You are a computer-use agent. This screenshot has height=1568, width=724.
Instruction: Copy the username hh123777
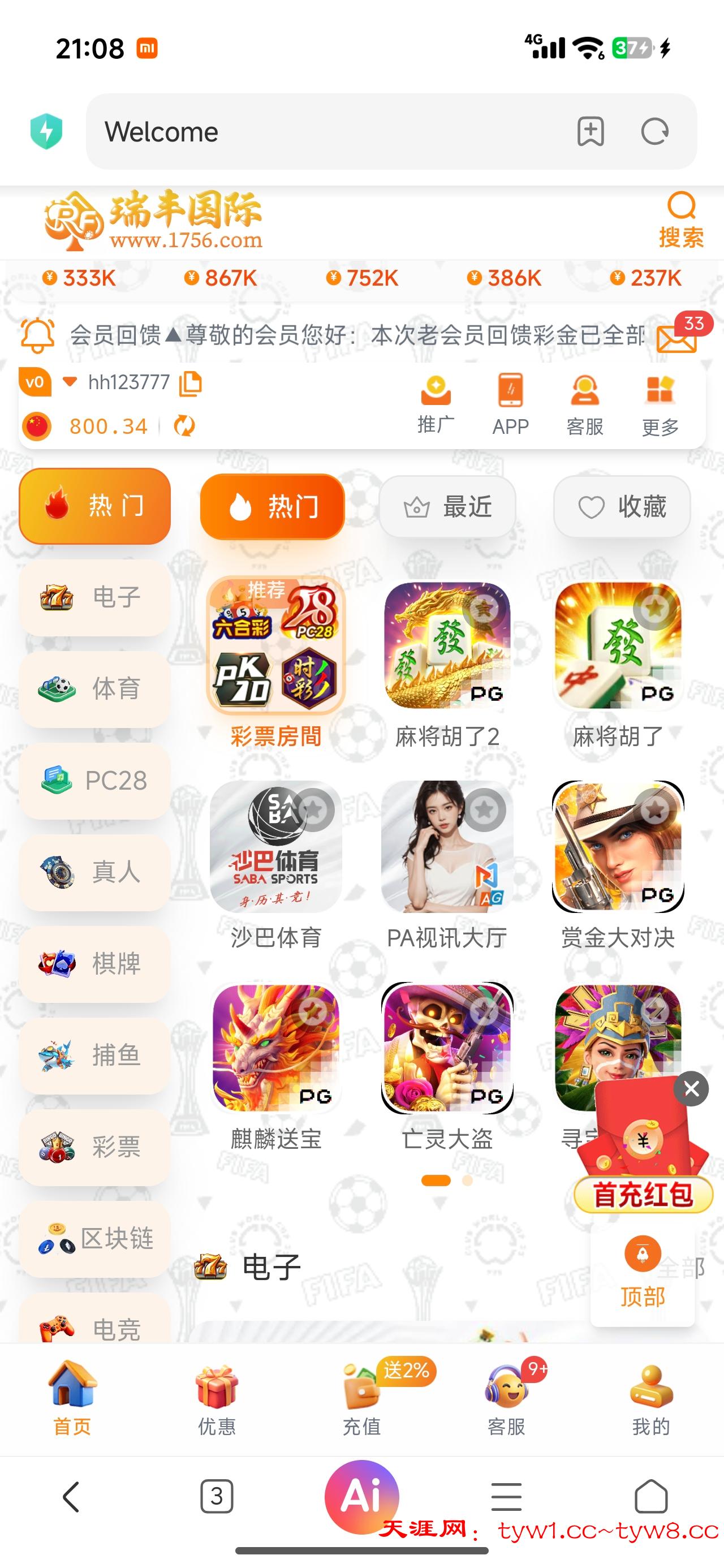[x=190, y=383]
